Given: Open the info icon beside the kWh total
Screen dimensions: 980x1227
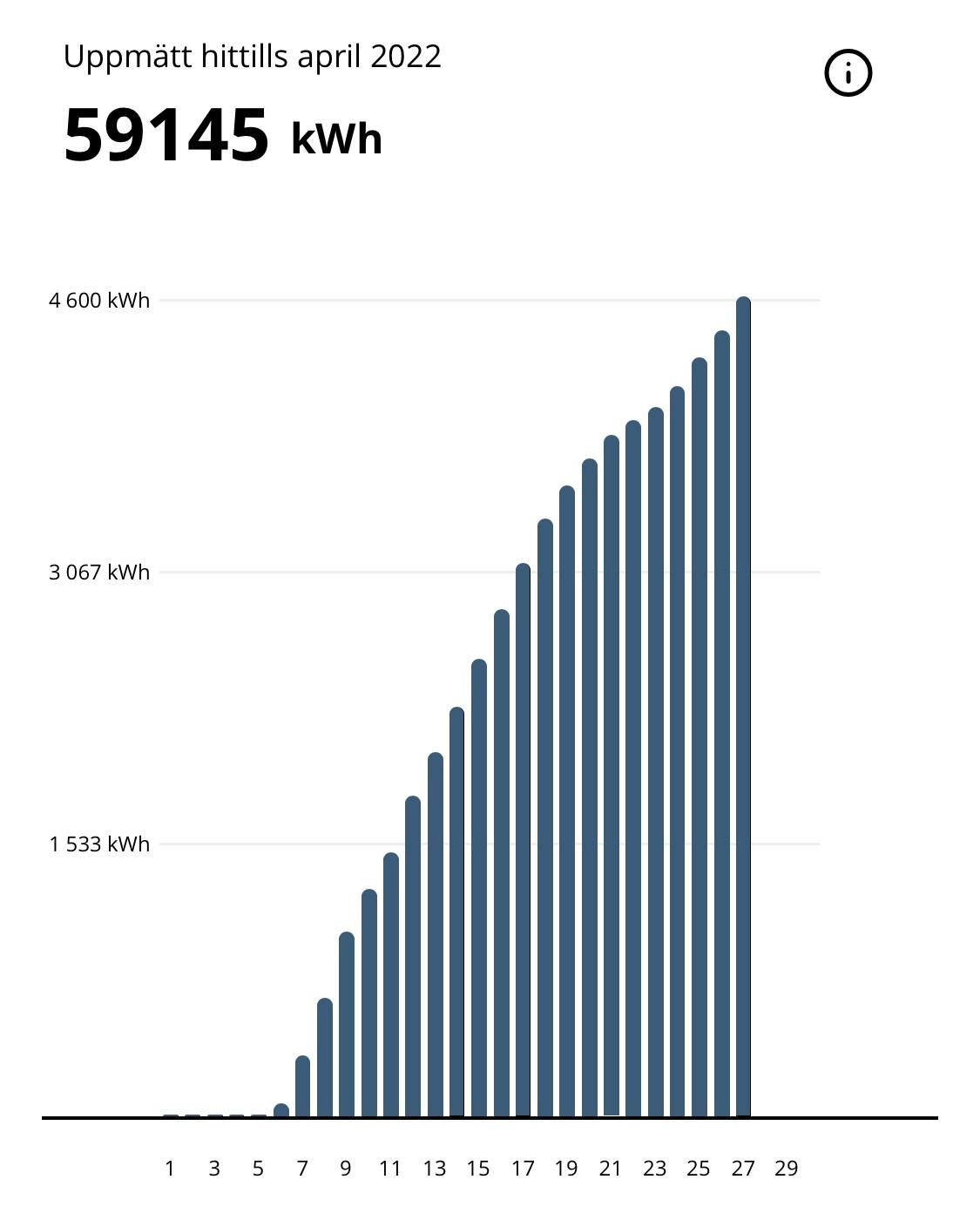Looking at the screenshot, I should pos(848,73).
